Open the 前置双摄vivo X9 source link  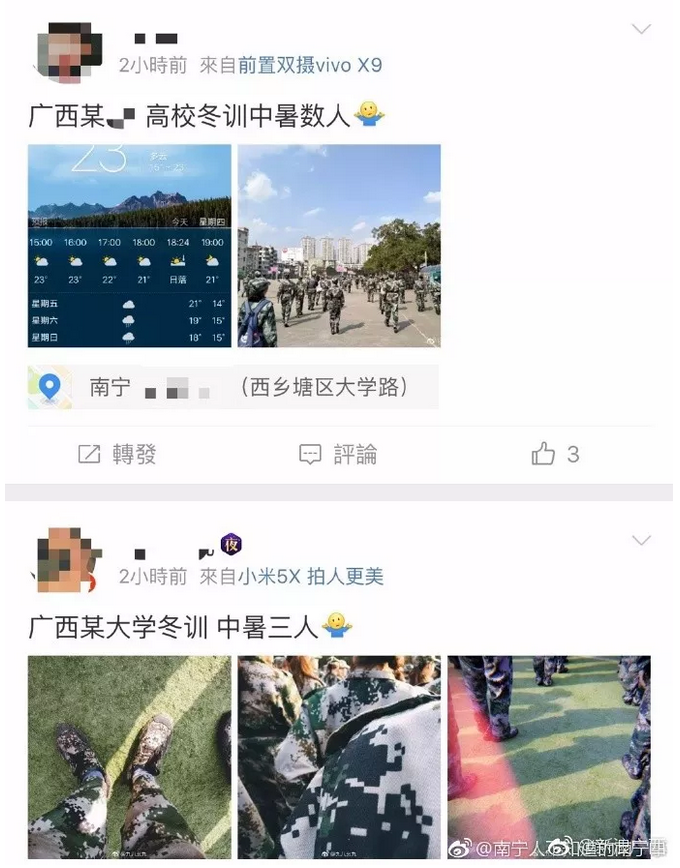click(310, 65)
